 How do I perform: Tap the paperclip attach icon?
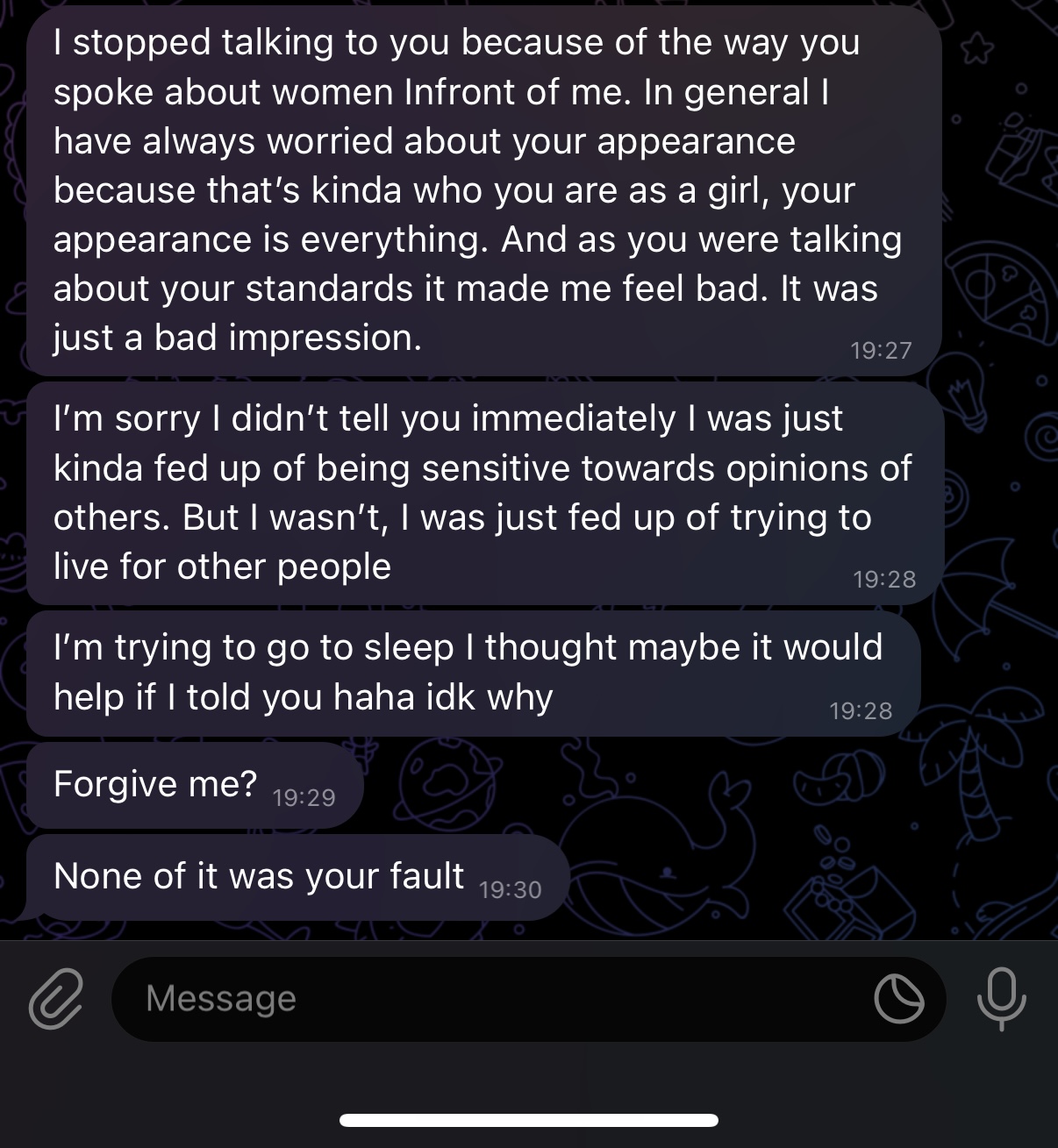(x=55, y=999)
